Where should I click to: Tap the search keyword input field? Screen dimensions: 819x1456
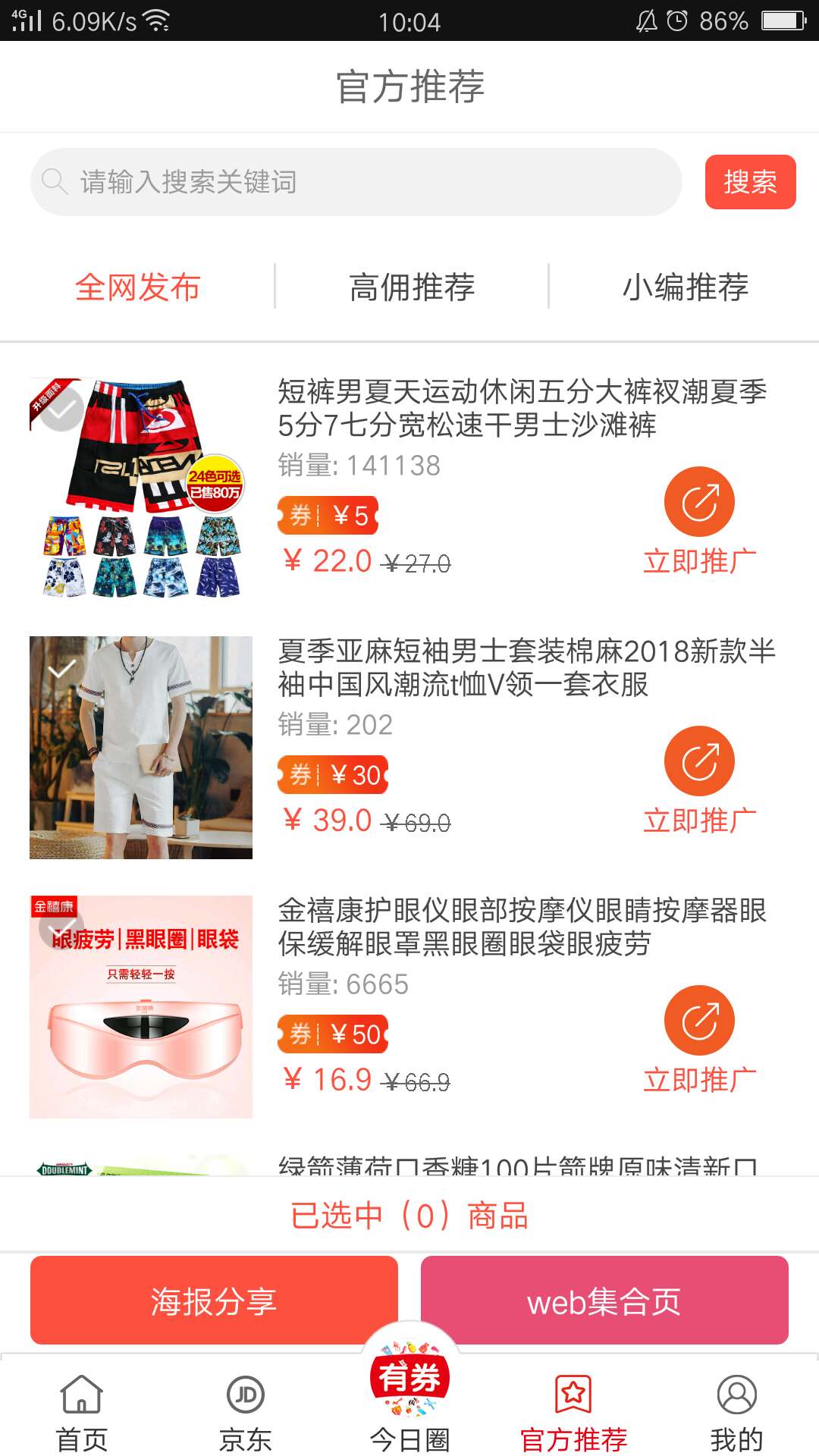(356, 182)
